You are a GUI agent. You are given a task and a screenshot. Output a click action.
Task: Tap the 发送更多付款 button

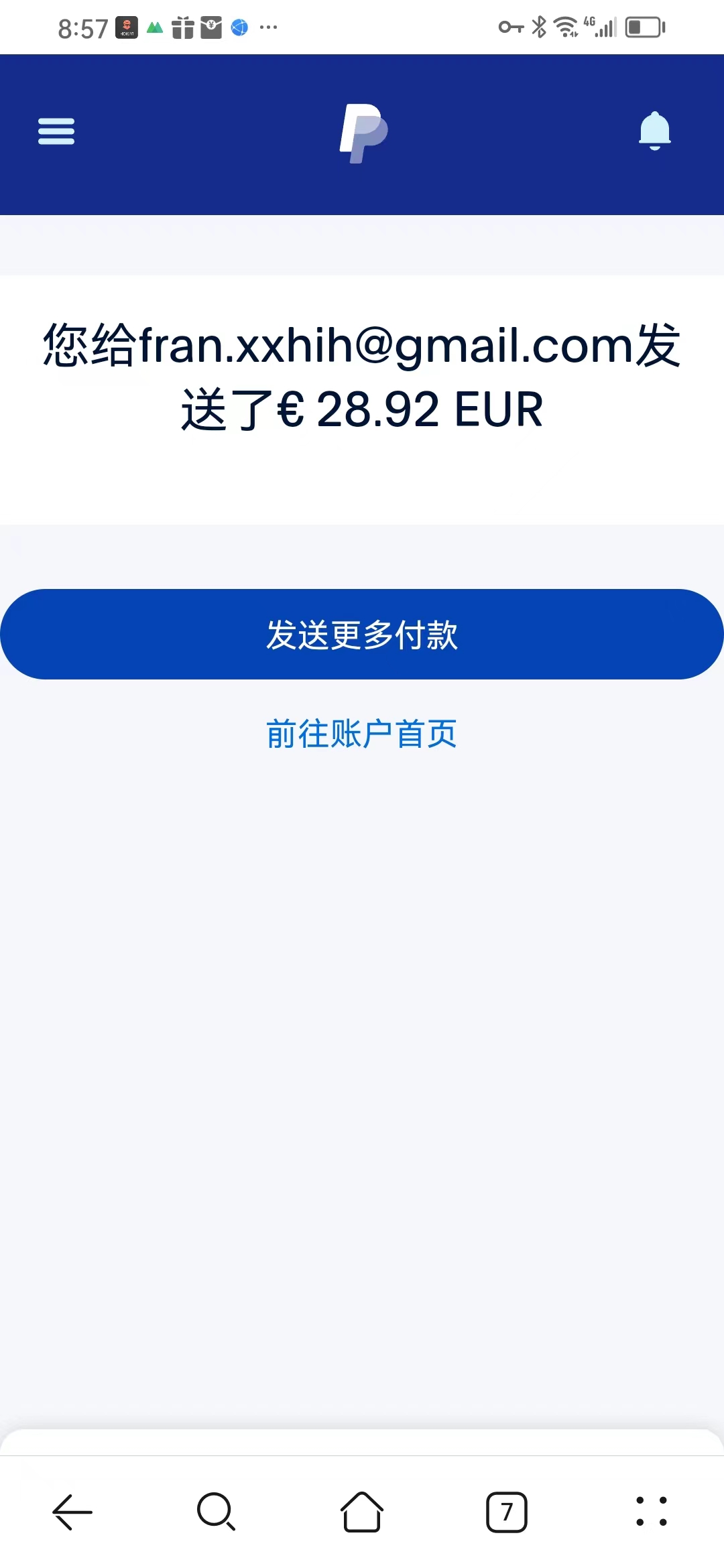click(362, 634)
